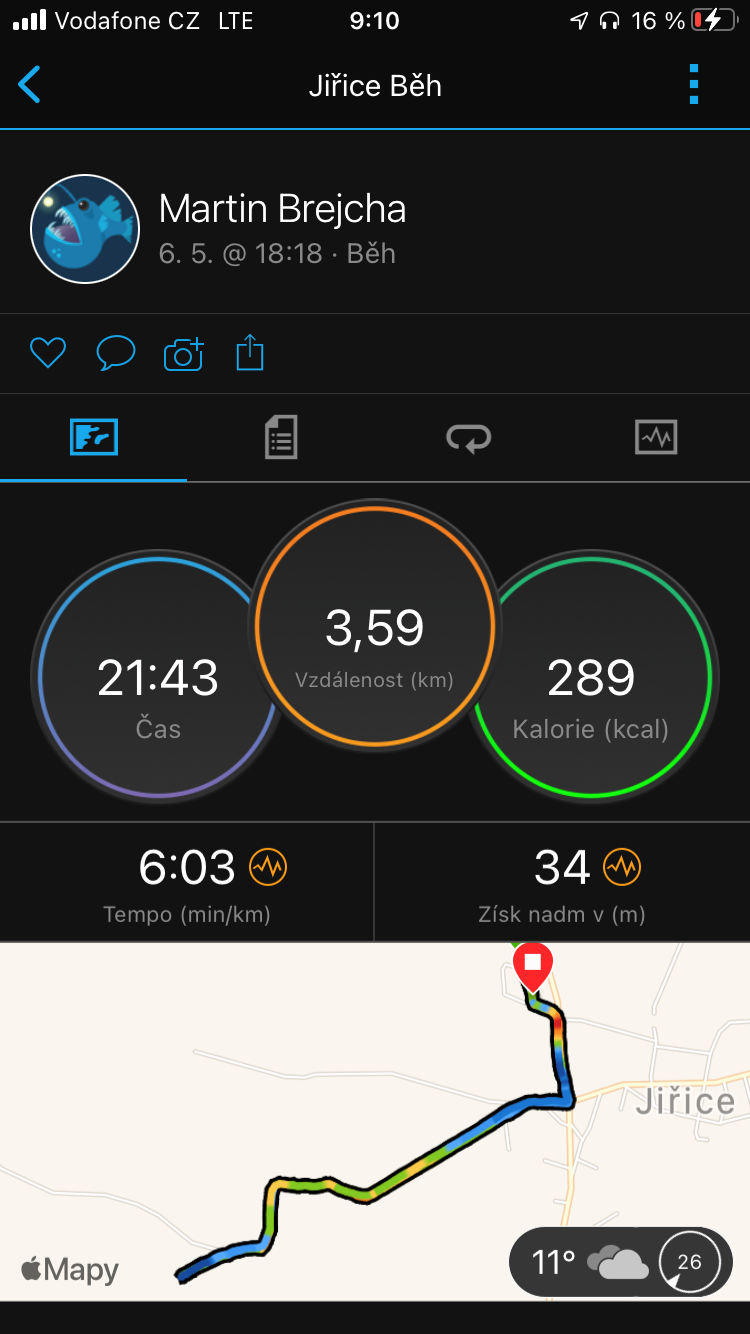This screenshot has width=750, height=1334.
Task: Open the elevation gain chart icon
Action: [622, 867]
